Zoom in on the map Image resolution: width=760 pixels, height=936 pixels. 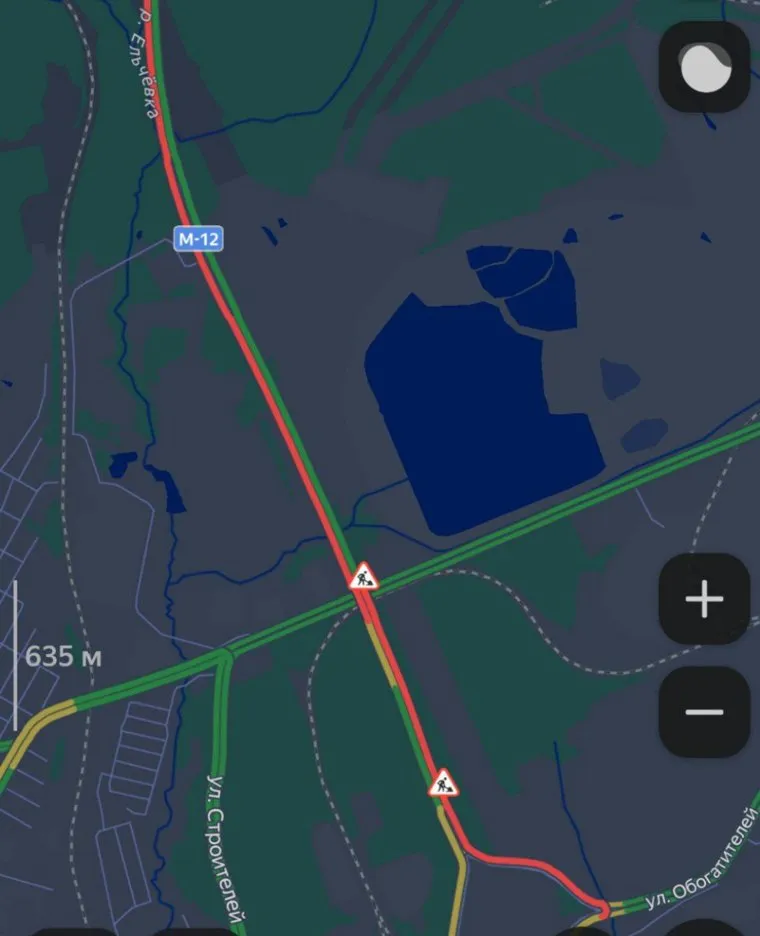tap(704, 600)
